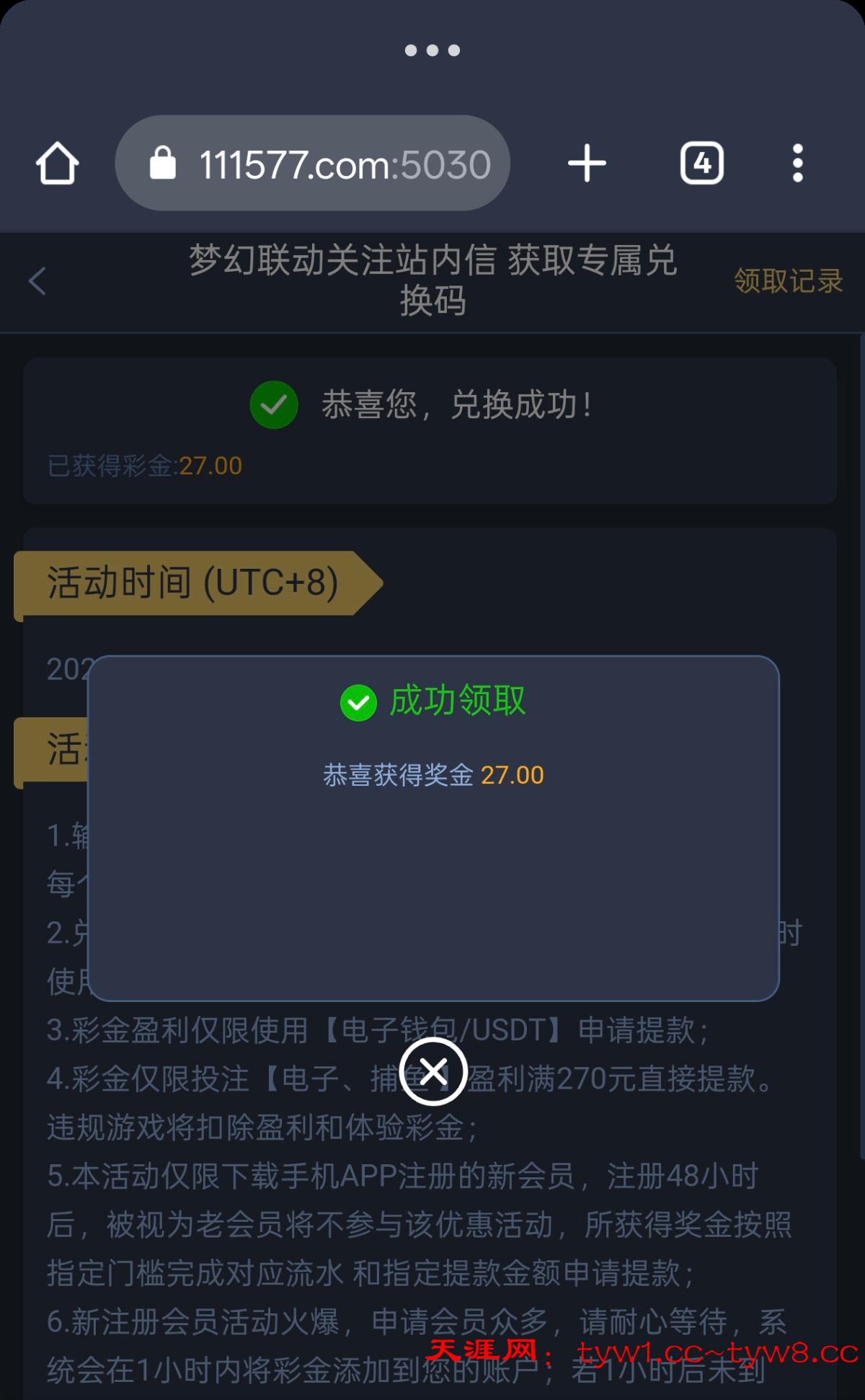
Task: Go to the browser home page
Action: pyautogui.click(x=58, y=164)
